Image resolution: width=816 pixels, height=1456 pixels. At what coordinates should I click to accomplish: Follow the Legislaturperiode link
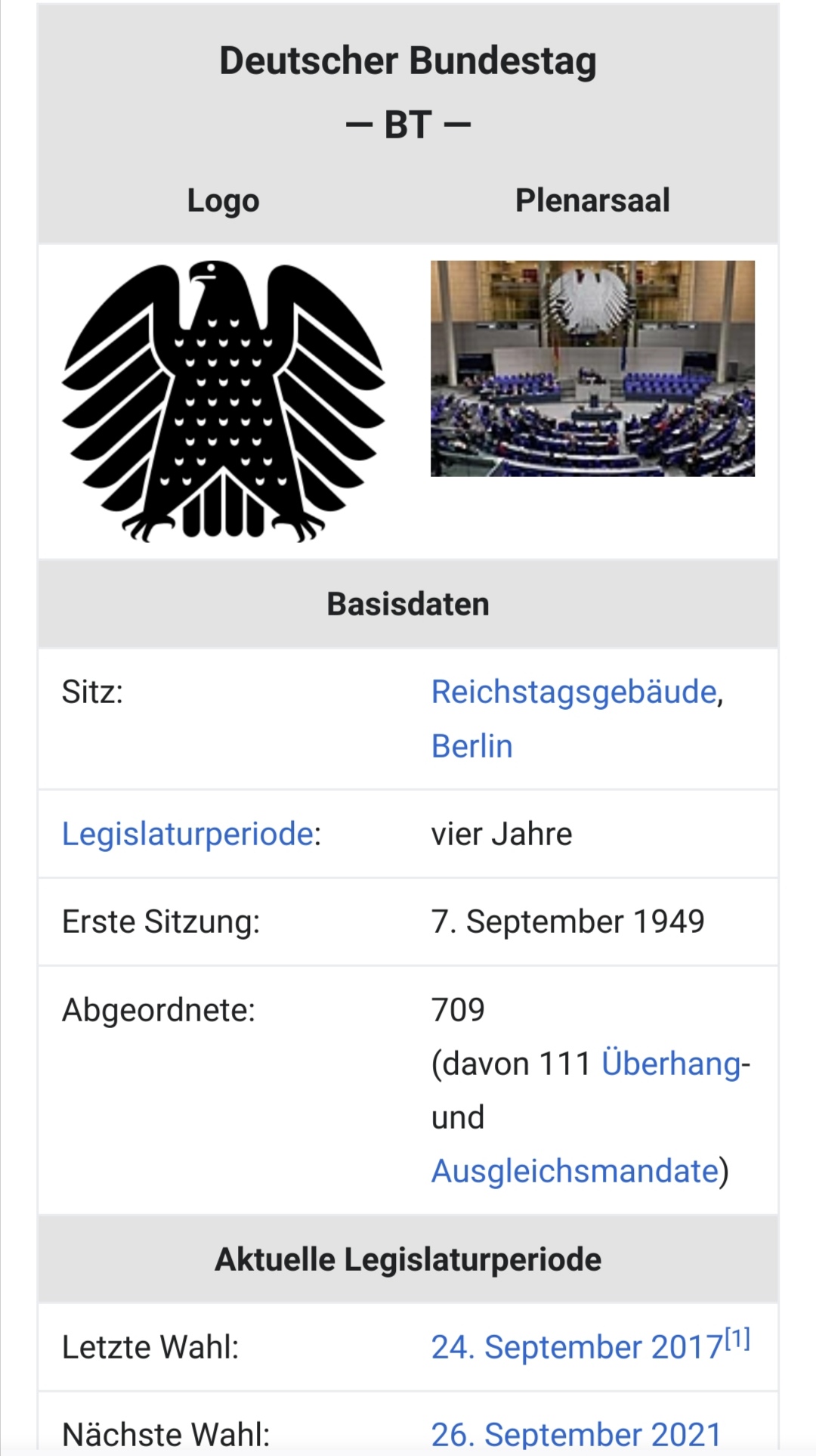(x=187, y=834)
